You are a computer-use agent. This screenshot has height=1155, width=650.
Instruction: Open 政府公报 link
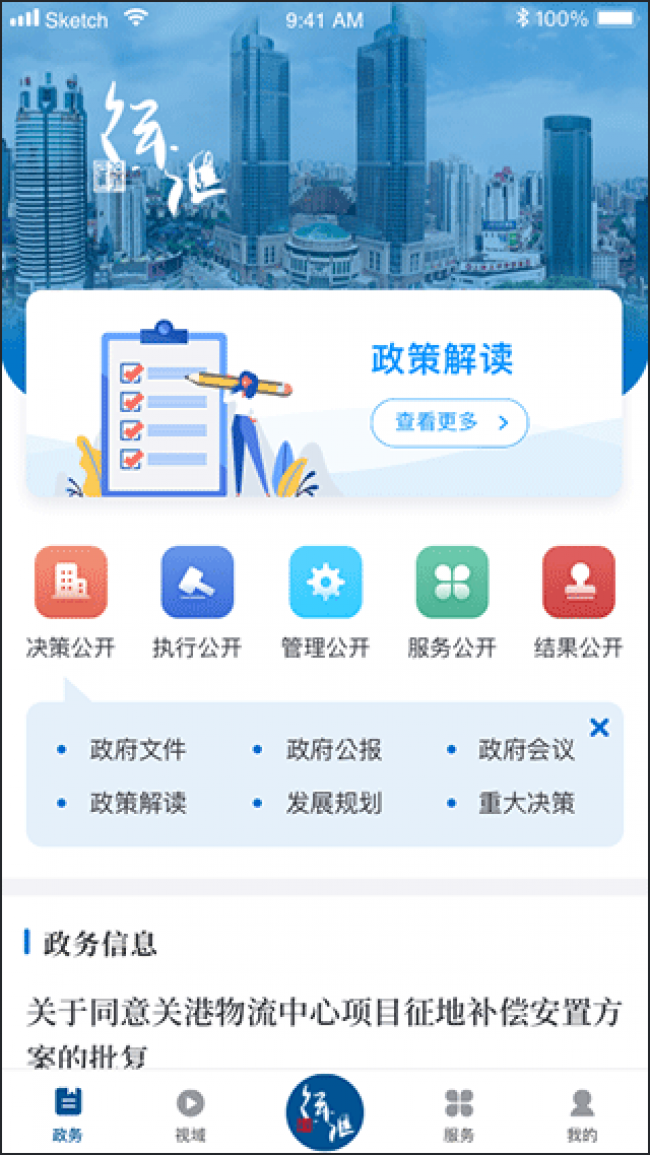pyautogui.click(x=334, y=750)
